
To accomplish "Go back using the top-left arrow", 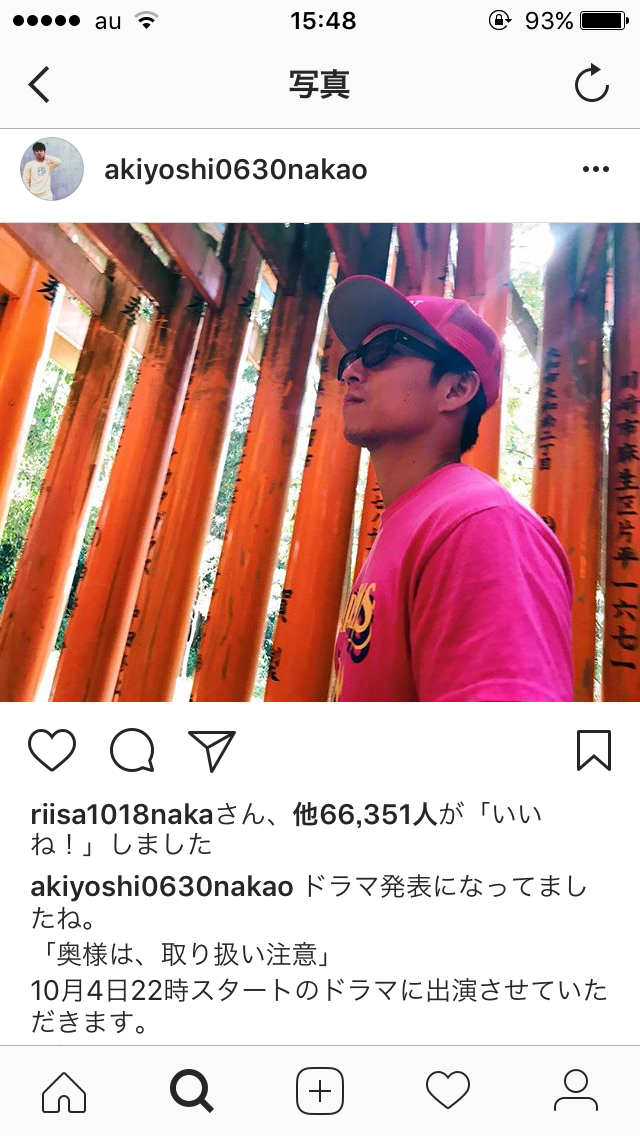I will tap(39, 85).
